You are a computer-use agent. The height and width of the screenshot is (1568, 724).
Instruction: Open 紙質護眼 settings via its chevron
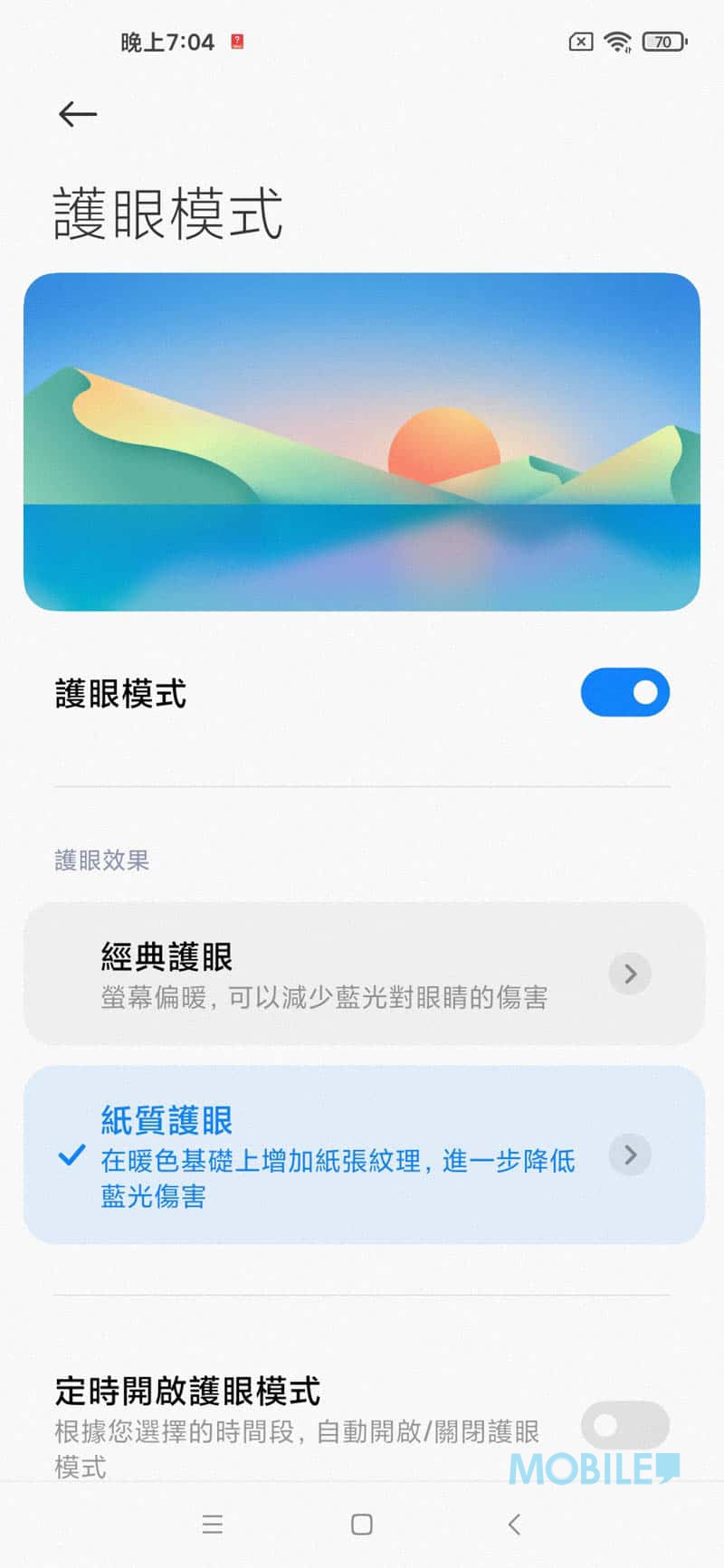[630, 1155]
